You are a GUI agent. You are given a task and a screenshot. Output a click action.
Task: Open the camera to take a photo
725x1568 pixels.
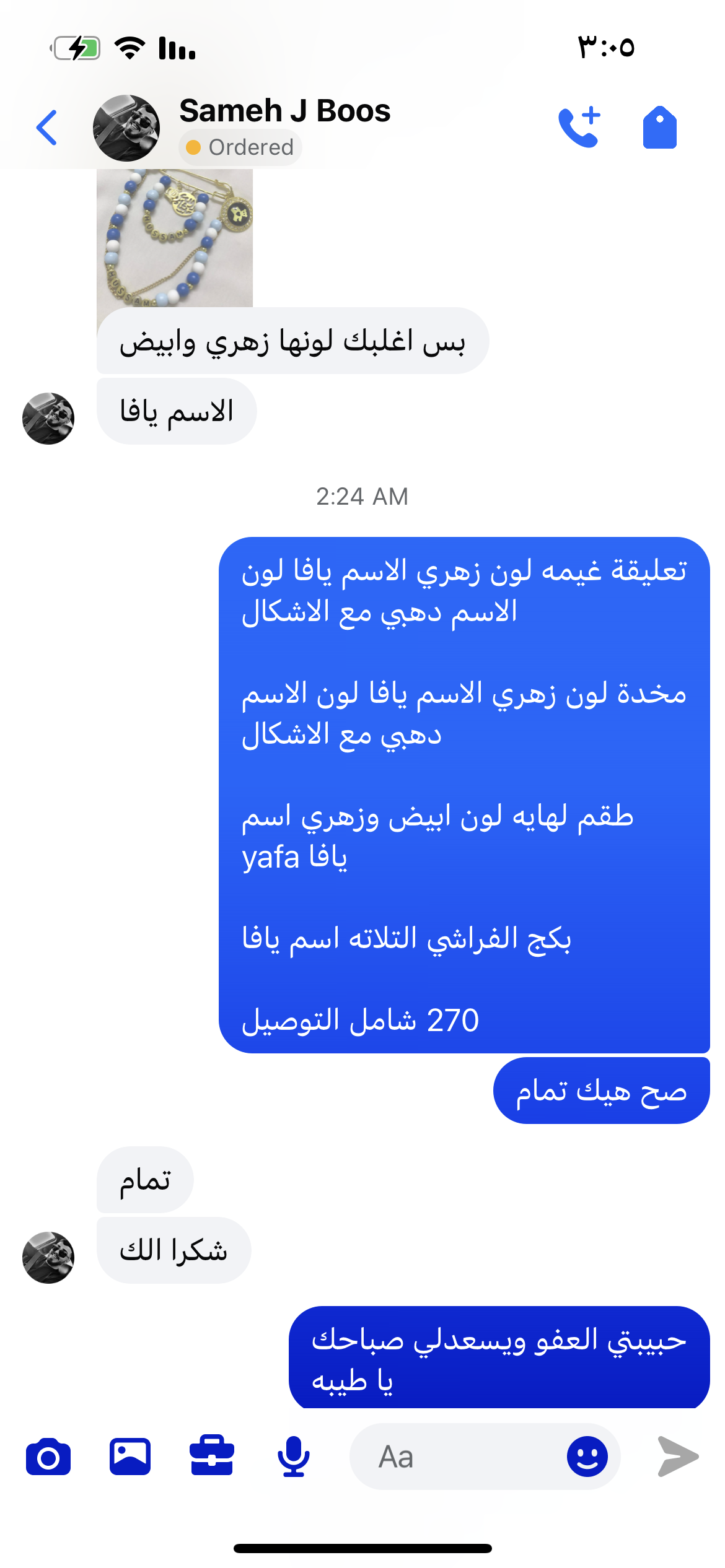48,1457
